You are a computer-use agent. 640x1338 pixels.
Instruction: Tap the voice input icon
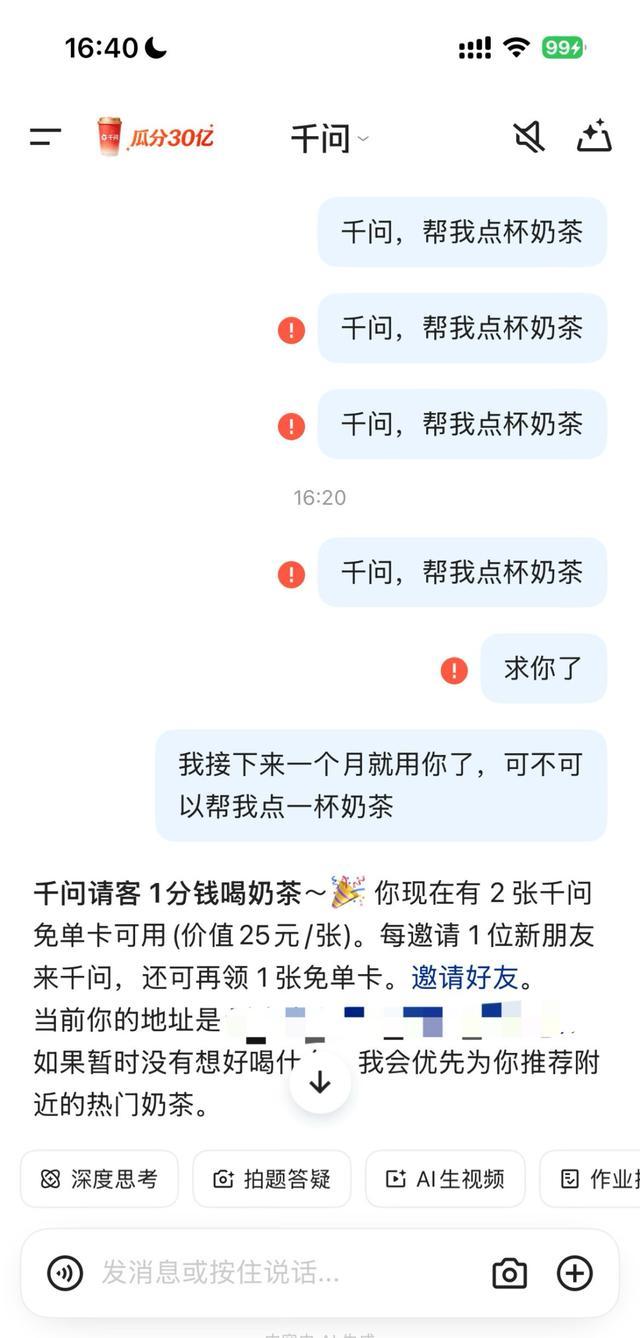(x=66, y=1273)
